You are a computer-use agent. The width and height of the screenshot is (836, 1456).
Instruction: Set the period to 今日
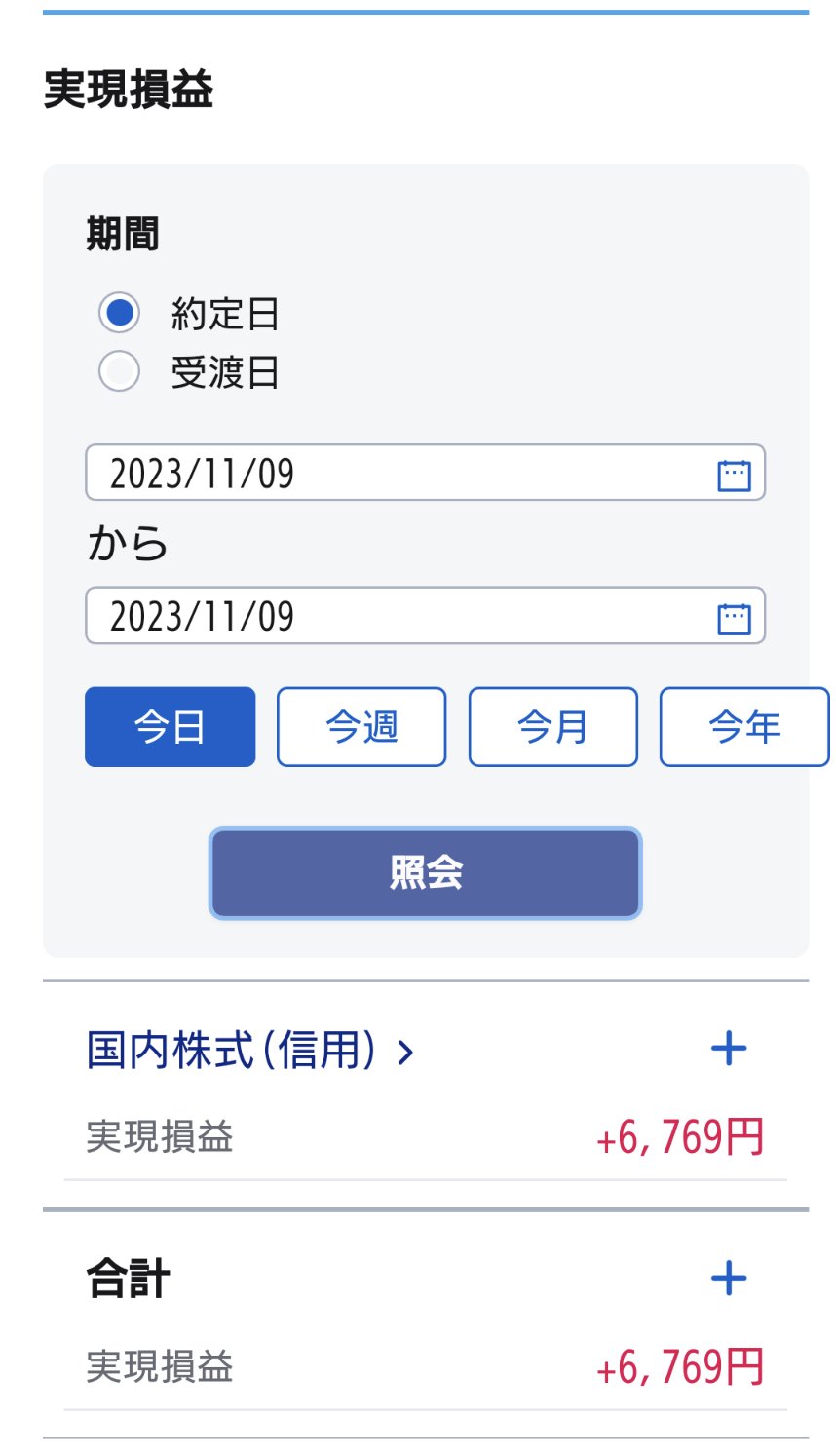point(170,727)
